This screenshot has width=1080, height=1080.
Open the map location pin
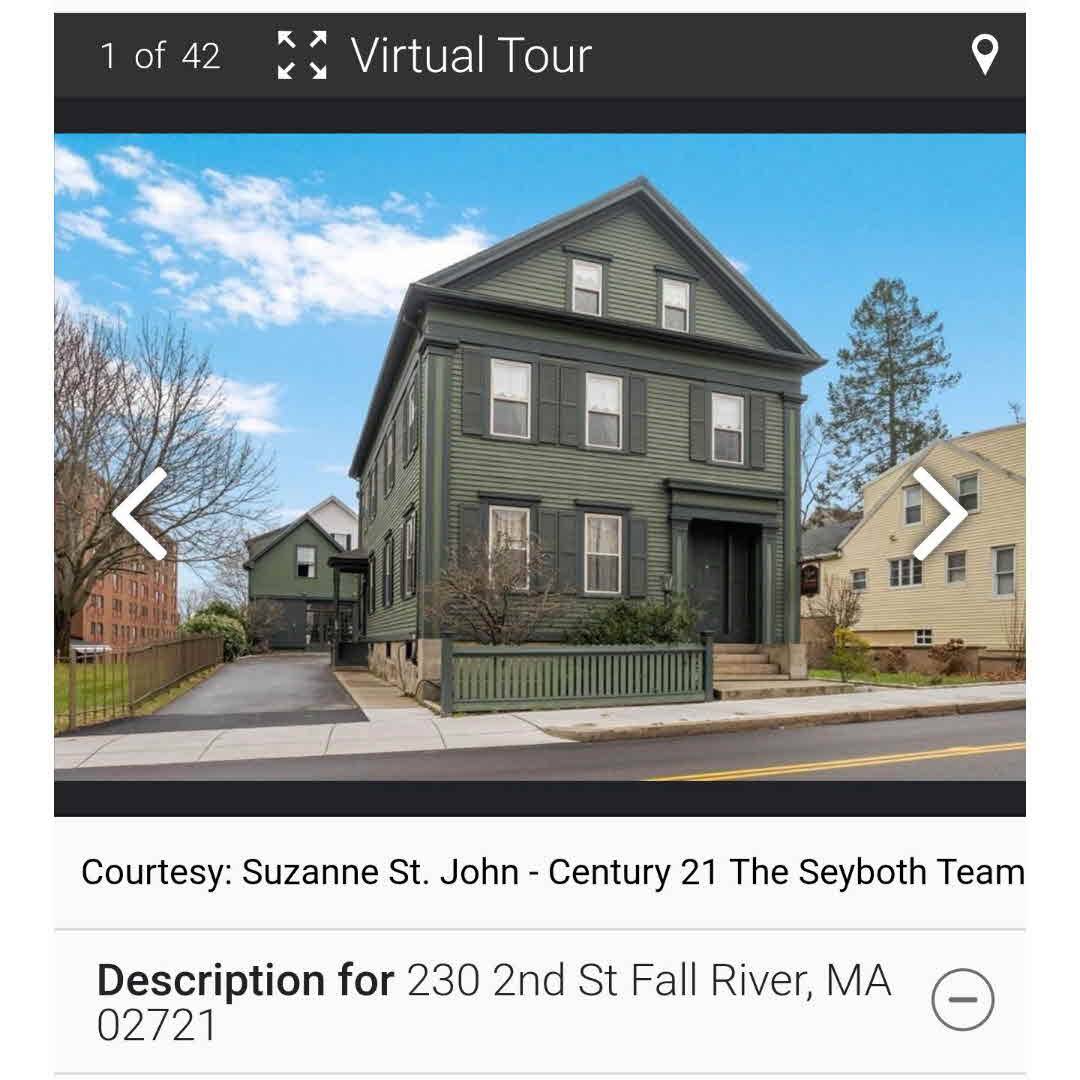[985, 54]
